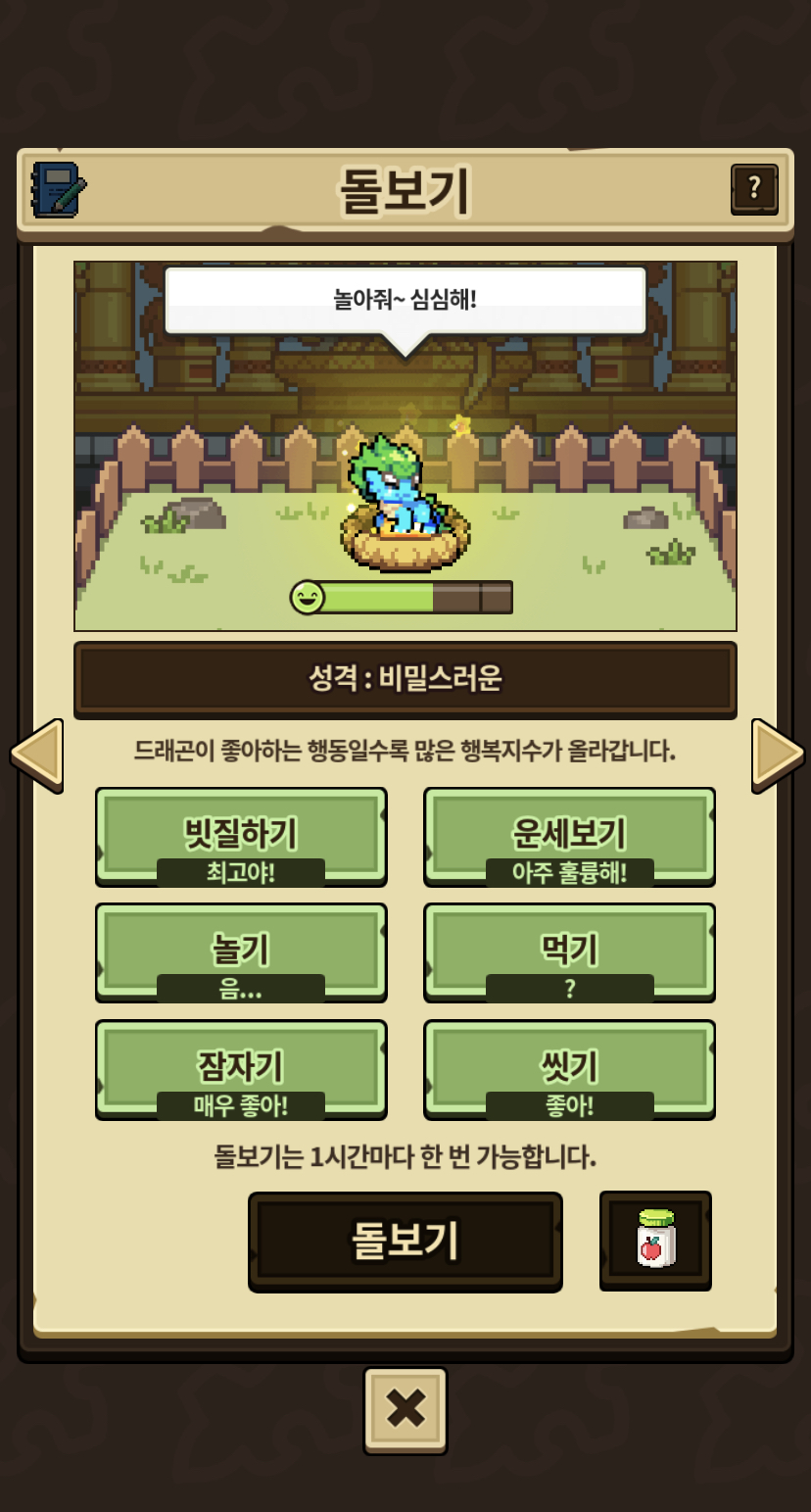811x1512 pixels.
Task: Open the help question mark
Action: (754, 189)
